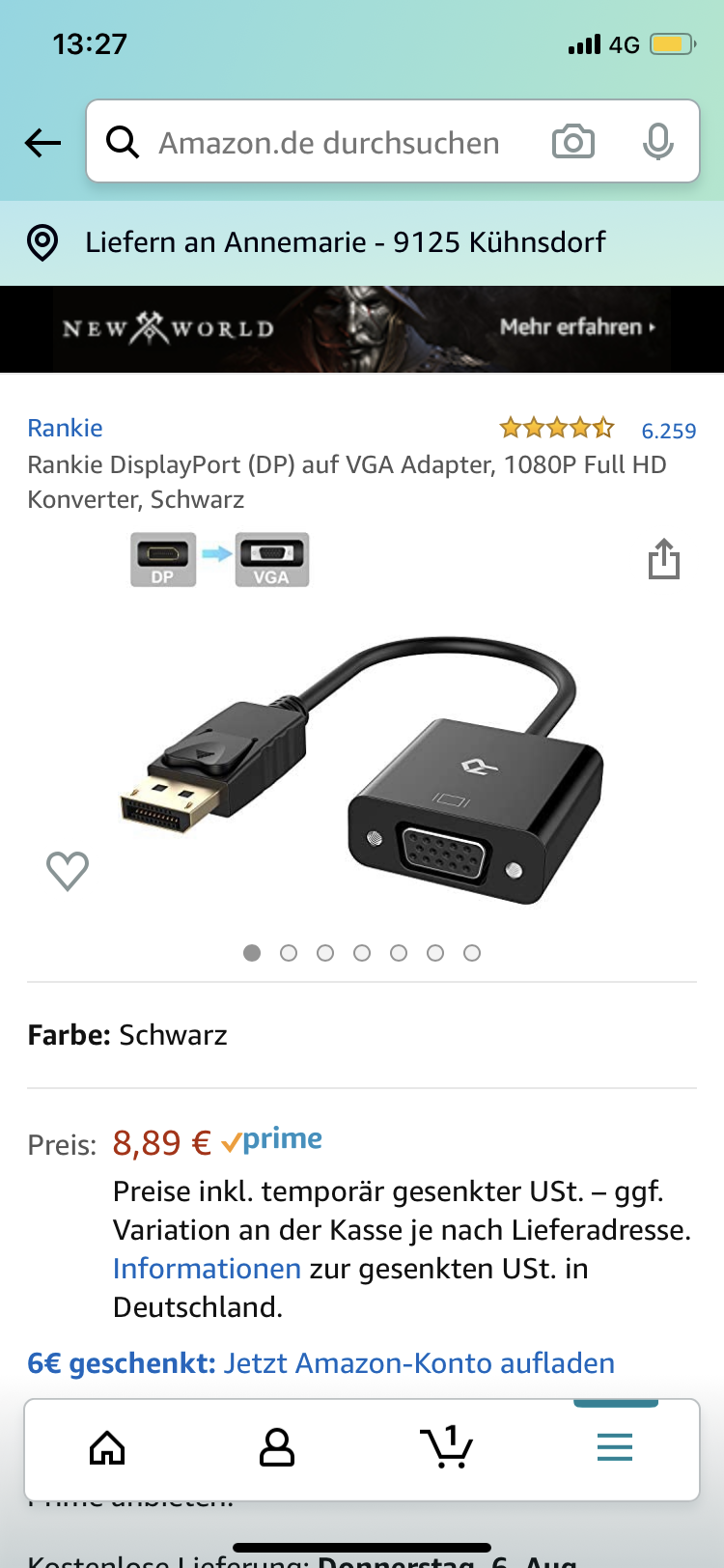The height and width of the screenshot is (1568, 724).
Task: Share this product
Action: 664,560
